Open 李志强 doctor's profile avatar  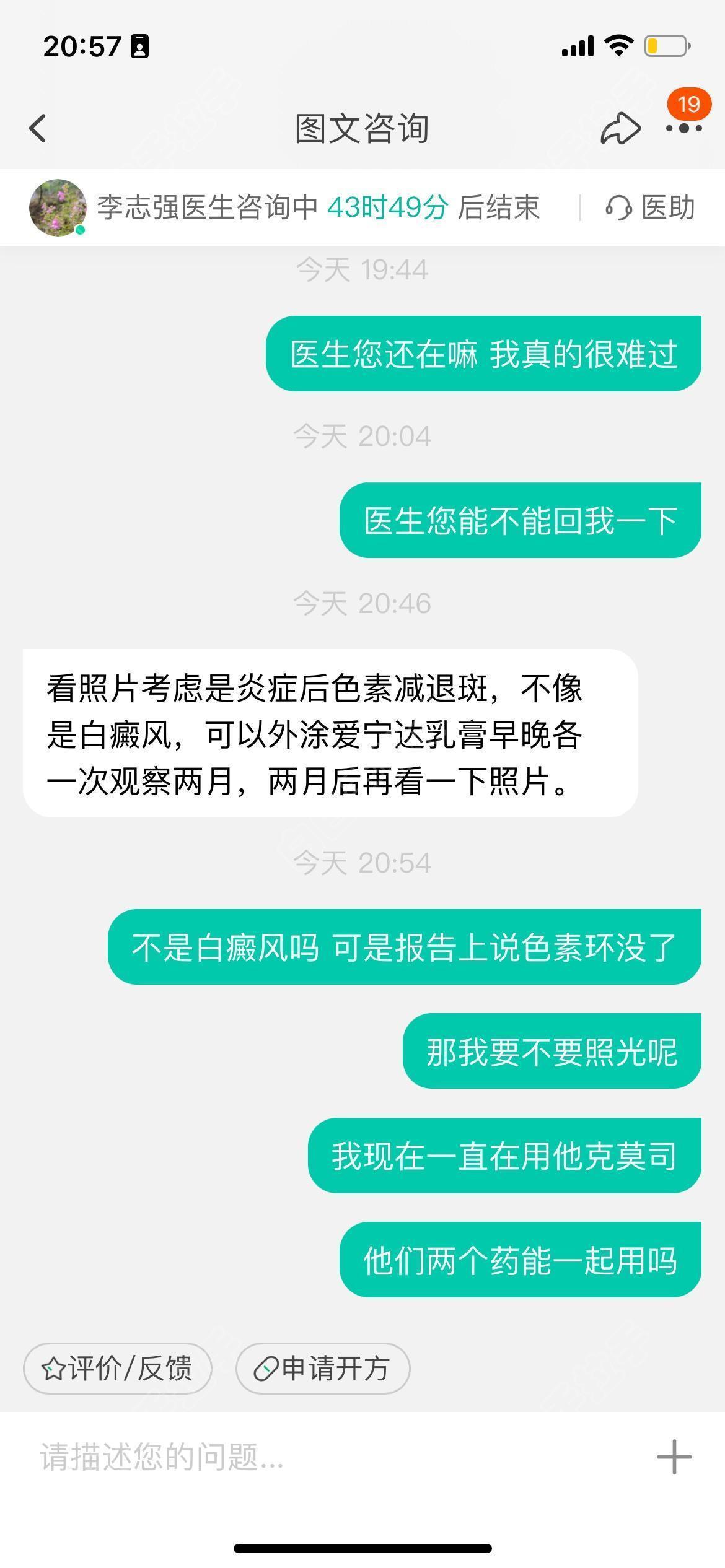(58, 208)
